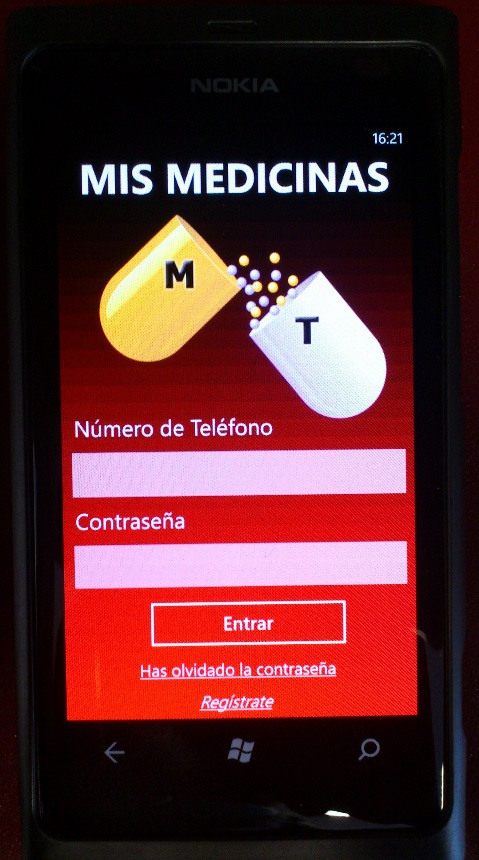Focus the Contraseña password field

[240, 564]
